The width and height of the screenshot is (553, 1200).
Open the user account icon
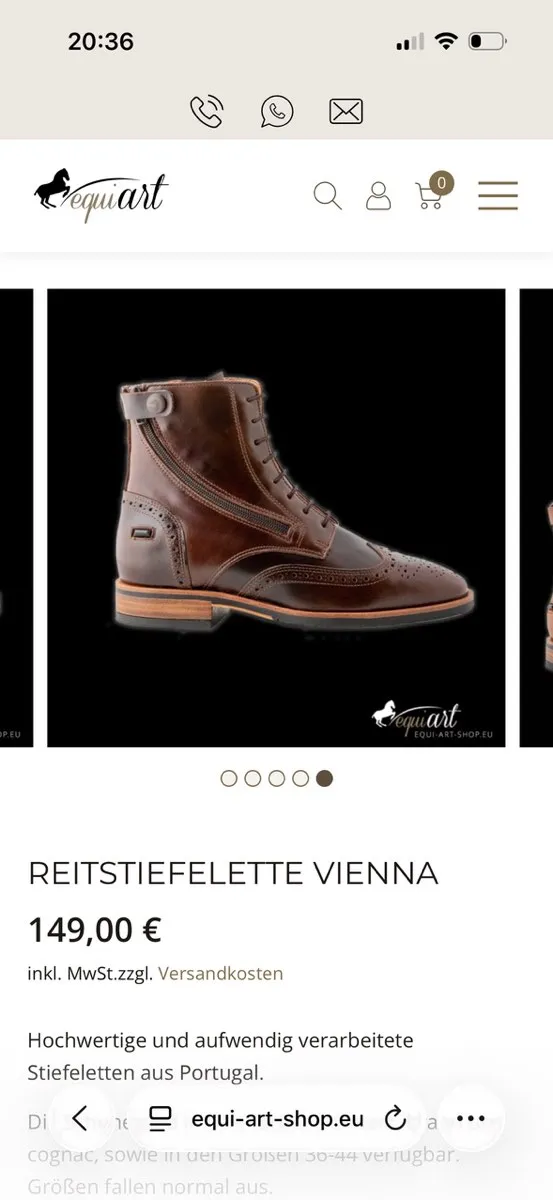pyautogui.click(x=378, y=195)
